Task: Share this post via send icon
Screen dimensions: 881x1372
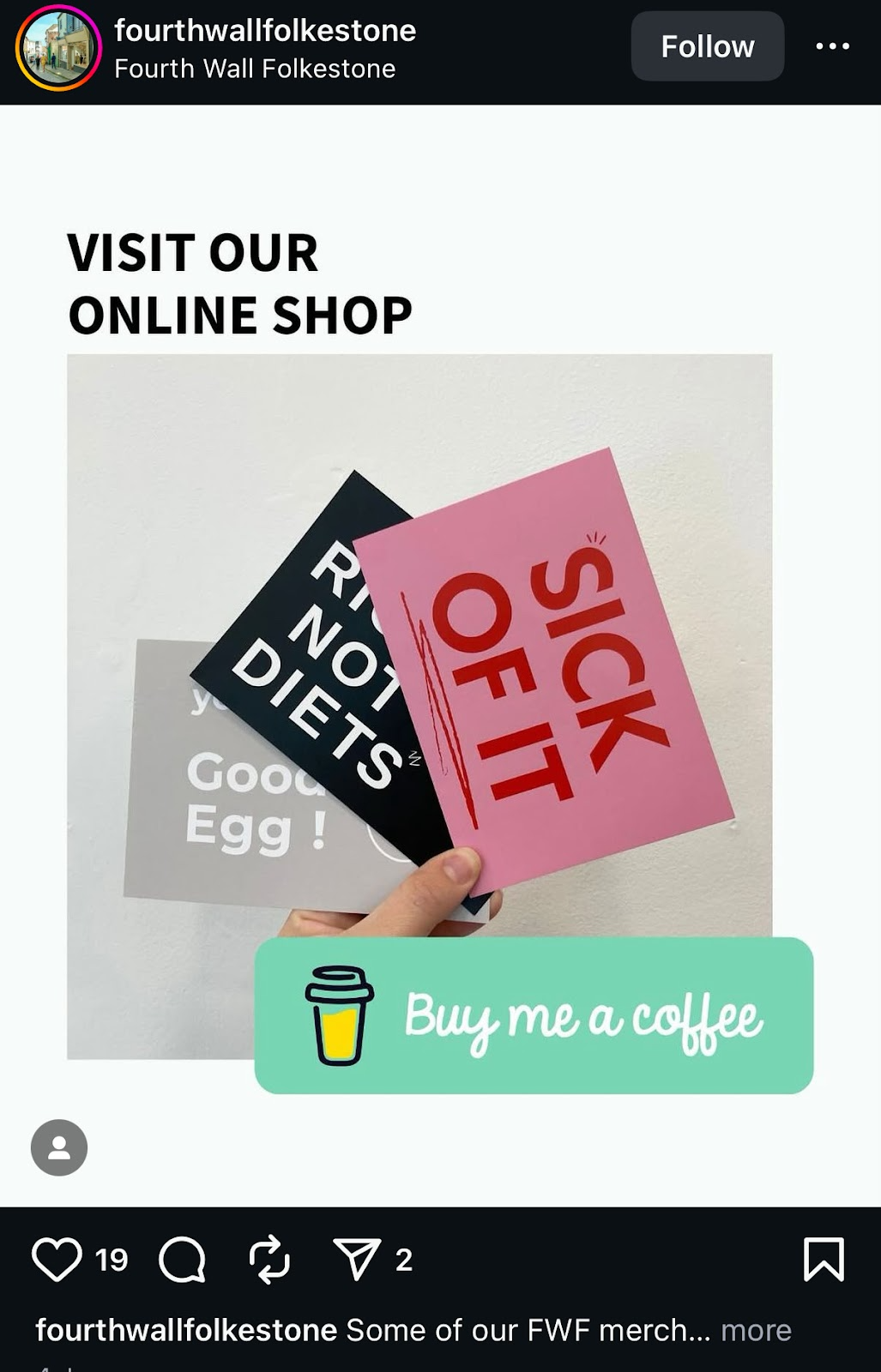Action: [x=356, y=1259]
